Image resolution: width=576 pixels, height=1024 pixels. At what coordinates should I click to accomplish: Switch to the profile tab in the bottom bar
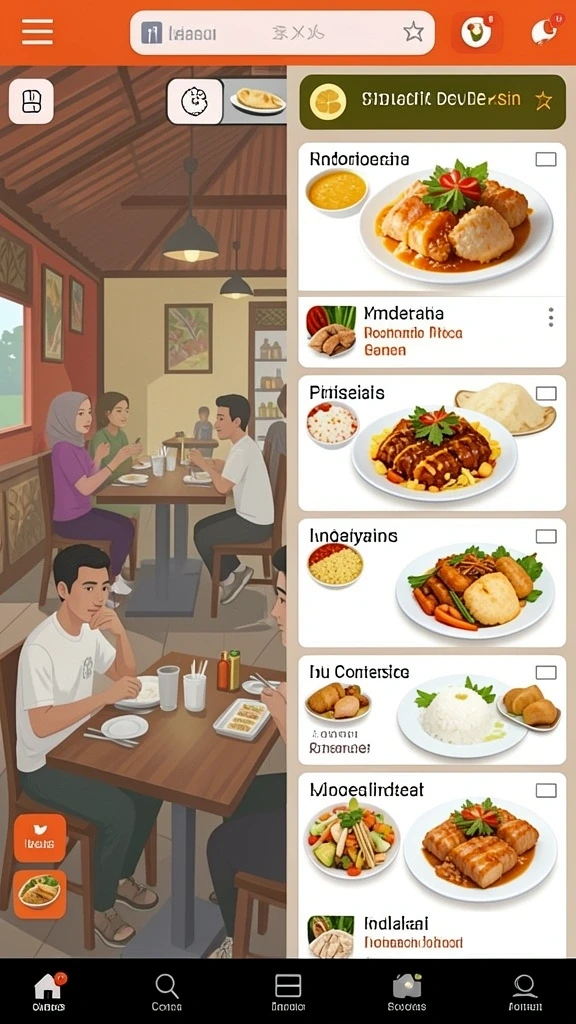pos(525,991)
